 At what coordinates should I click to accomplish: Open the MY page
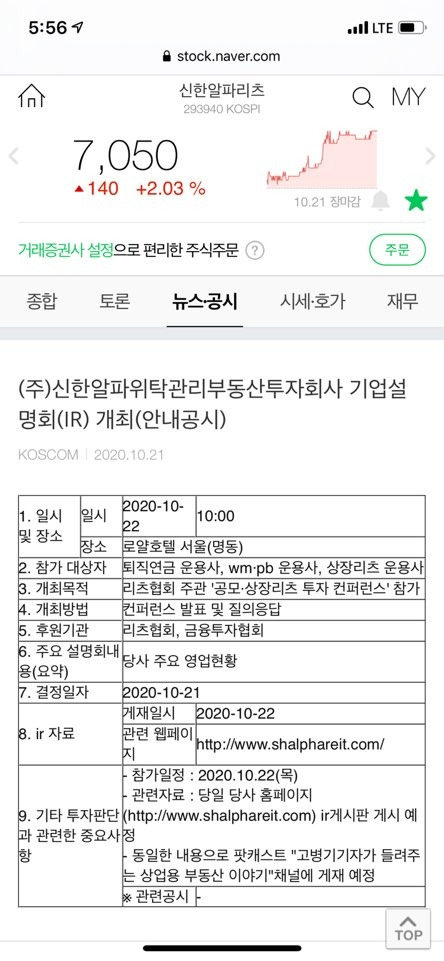click(408, 97)
